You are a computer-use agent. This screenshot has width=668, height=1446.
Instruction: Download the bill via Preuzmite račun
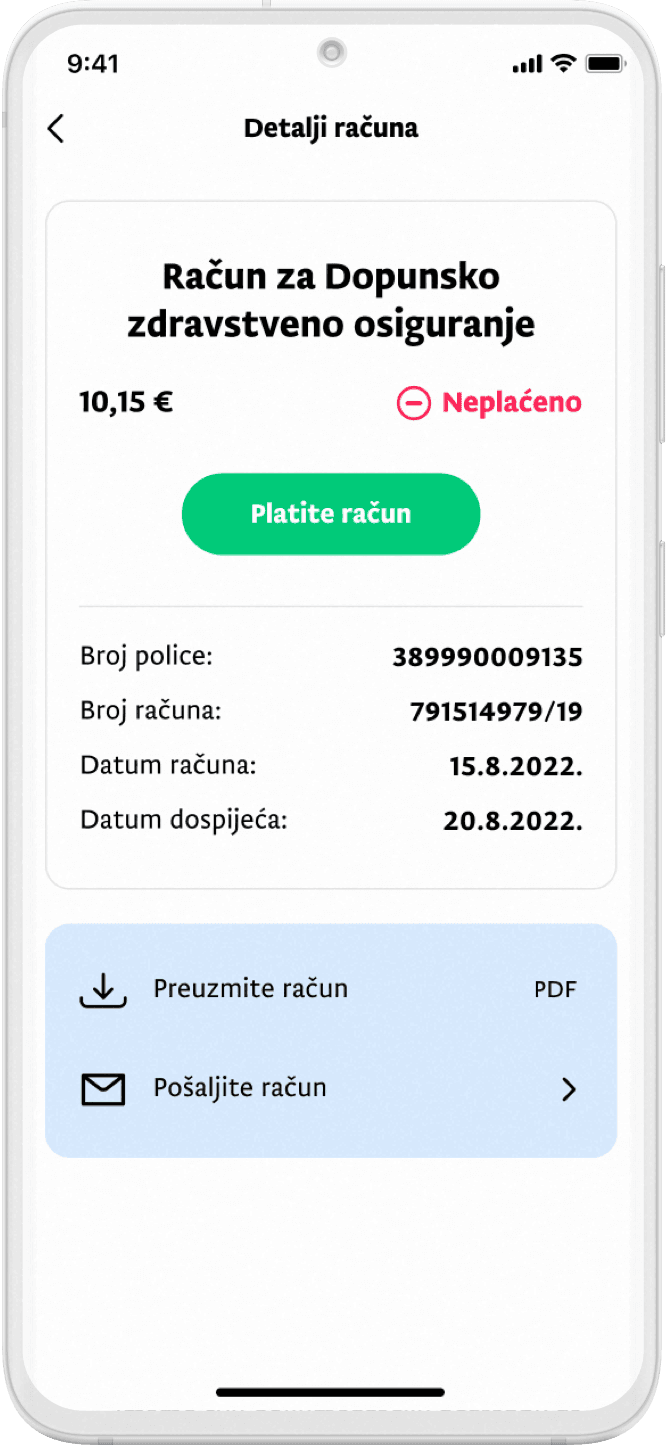pyautogui.click(x=330, y=989)
